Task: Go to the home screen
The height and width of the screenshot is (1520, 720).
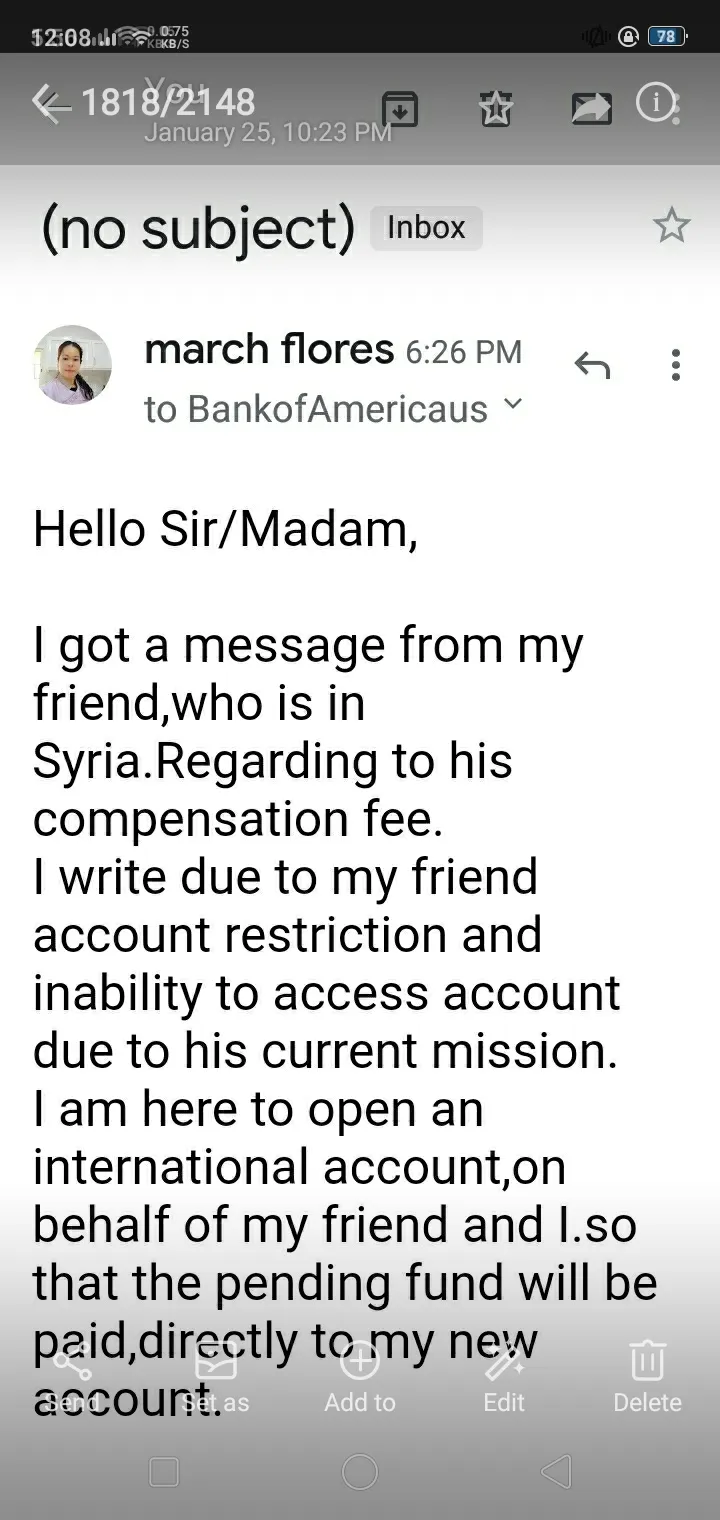Action: coord(360,1471)
